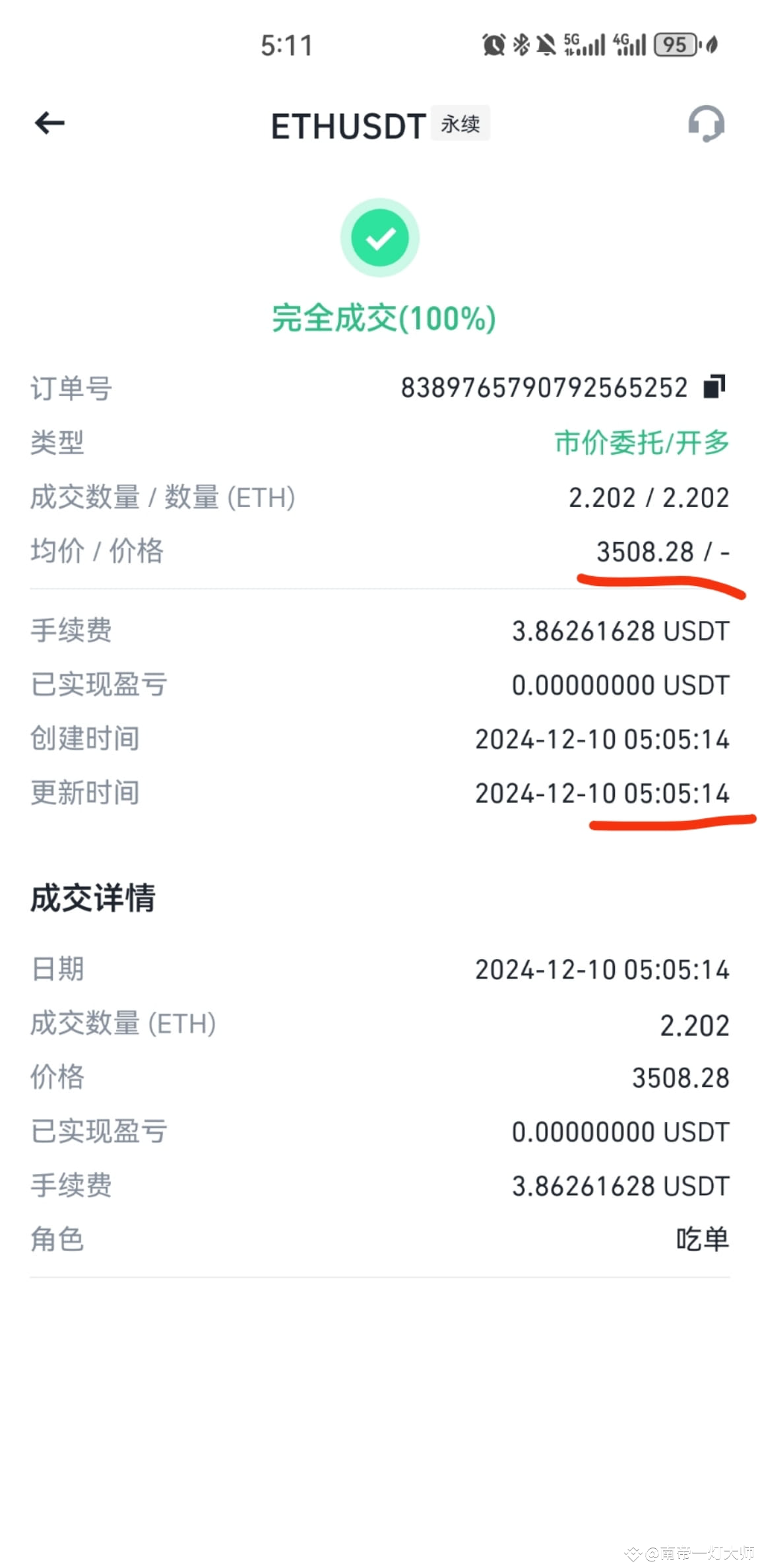Tap the back arrow to return

47,123
